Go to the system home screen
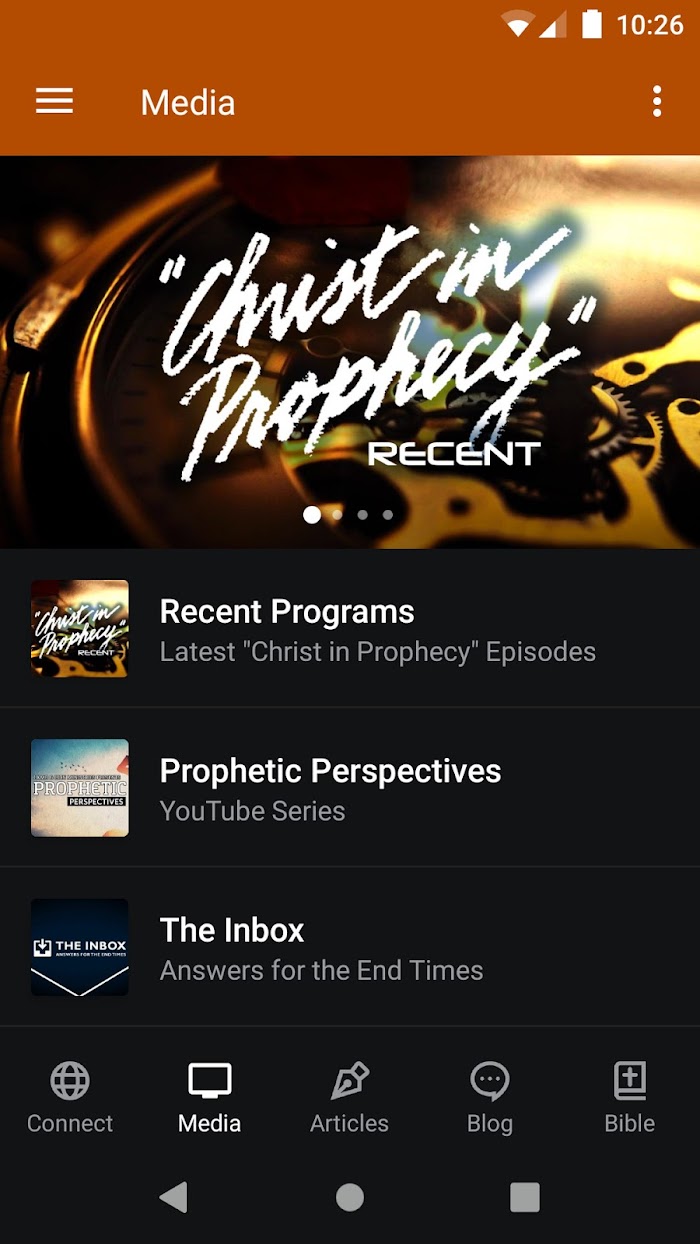The image size is (700, 1244). 350,1197
